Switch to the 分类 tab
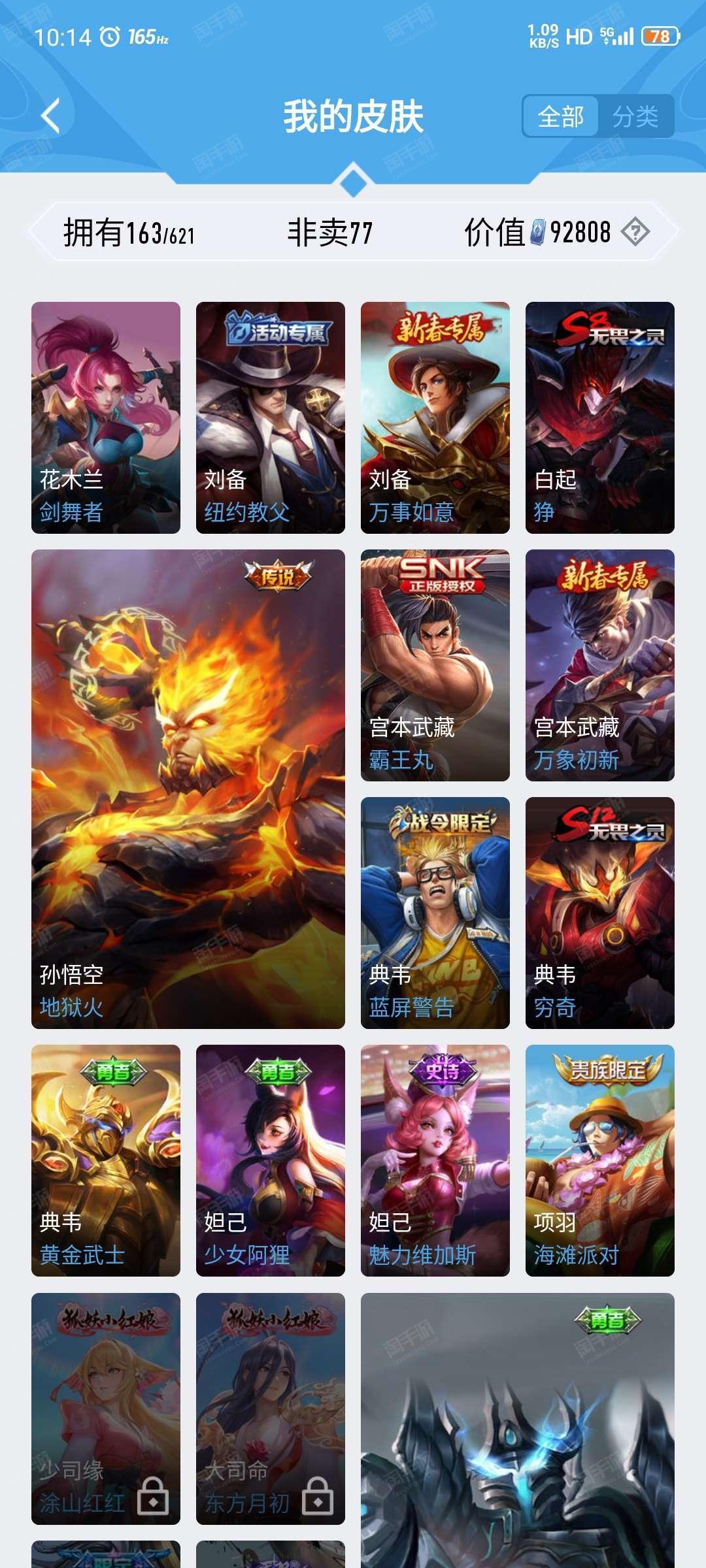This screenshot has width=706, height=1568. tap(635, 117)
